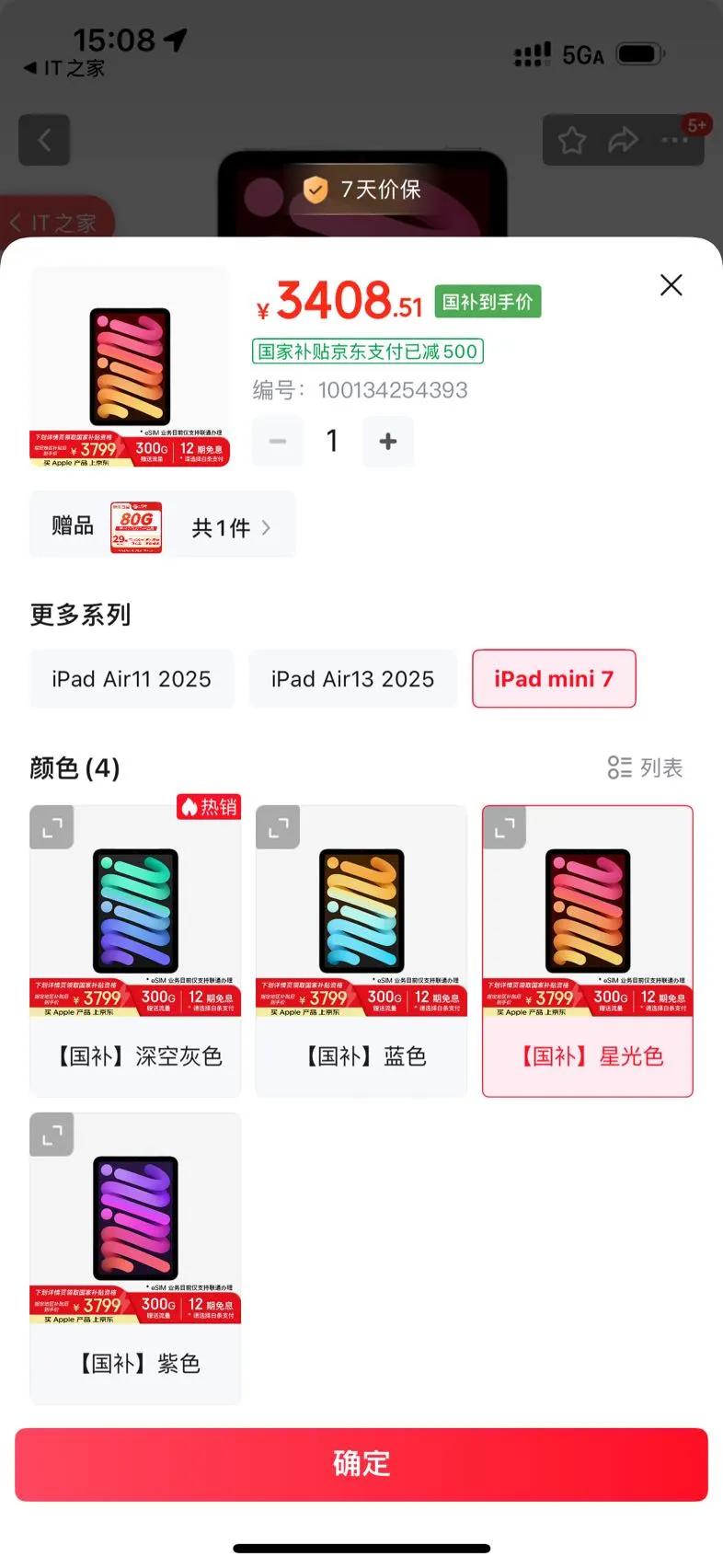Viewport: 723px width, 1568px height.
Task: Confirm selection with 确定 button
Action: point(361,1465)
